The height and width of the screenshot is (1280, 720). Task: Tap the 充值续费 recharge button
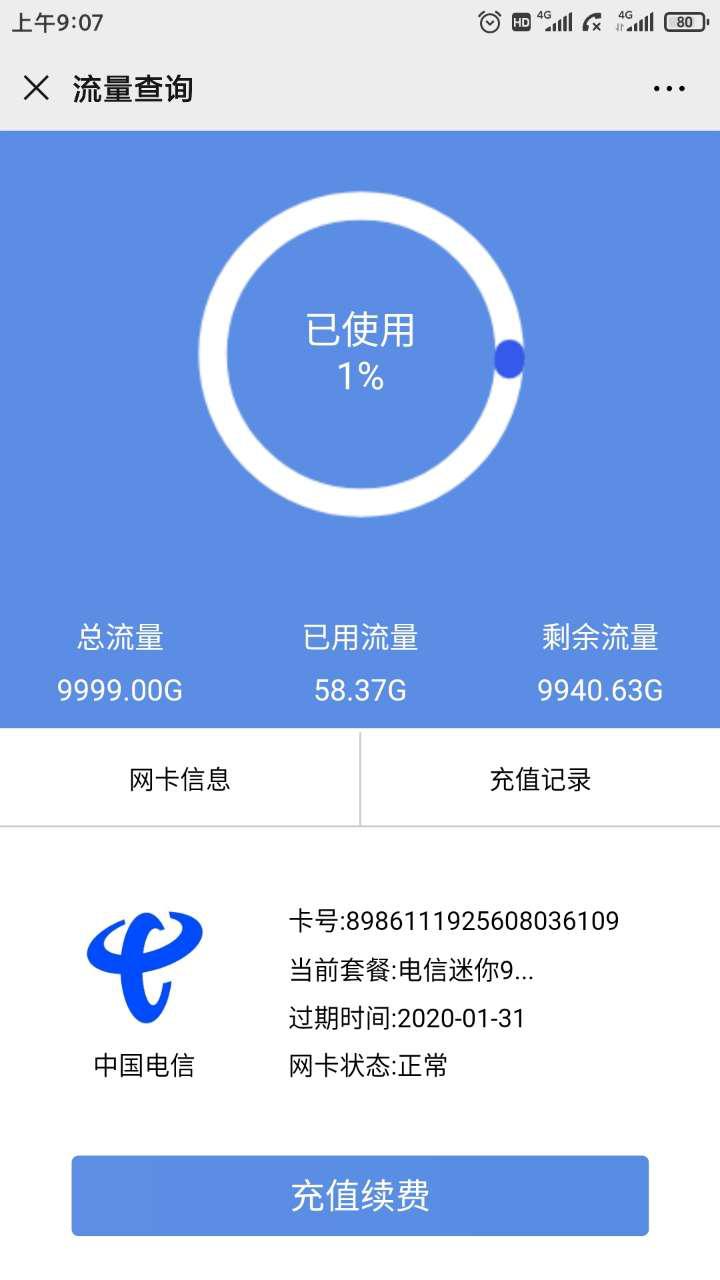pos(360,1195)
